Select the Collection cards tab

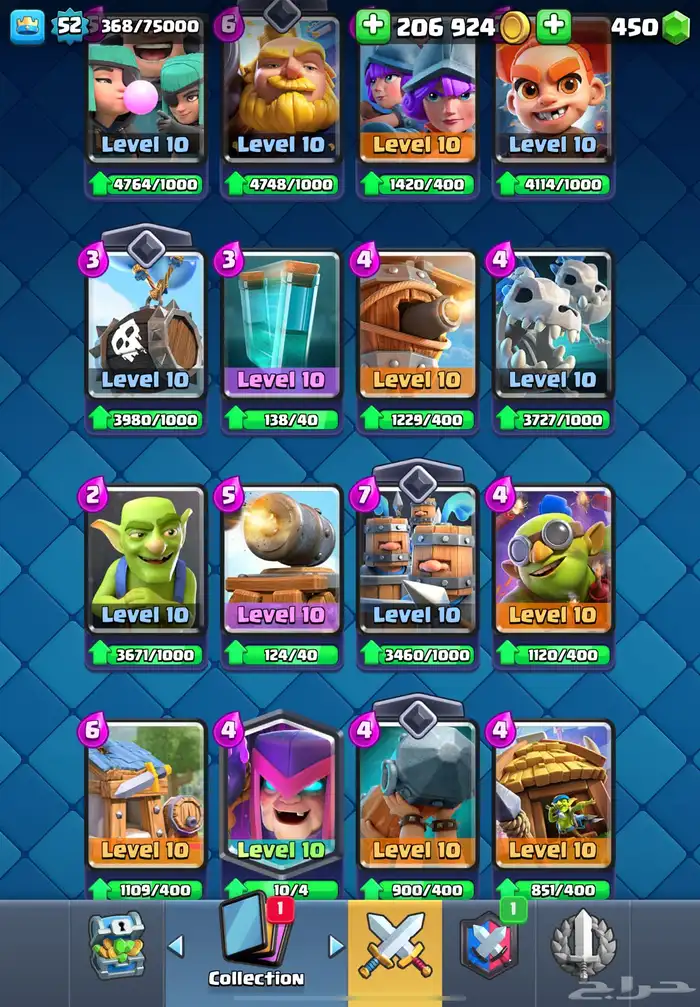click(x=255, y=945)
